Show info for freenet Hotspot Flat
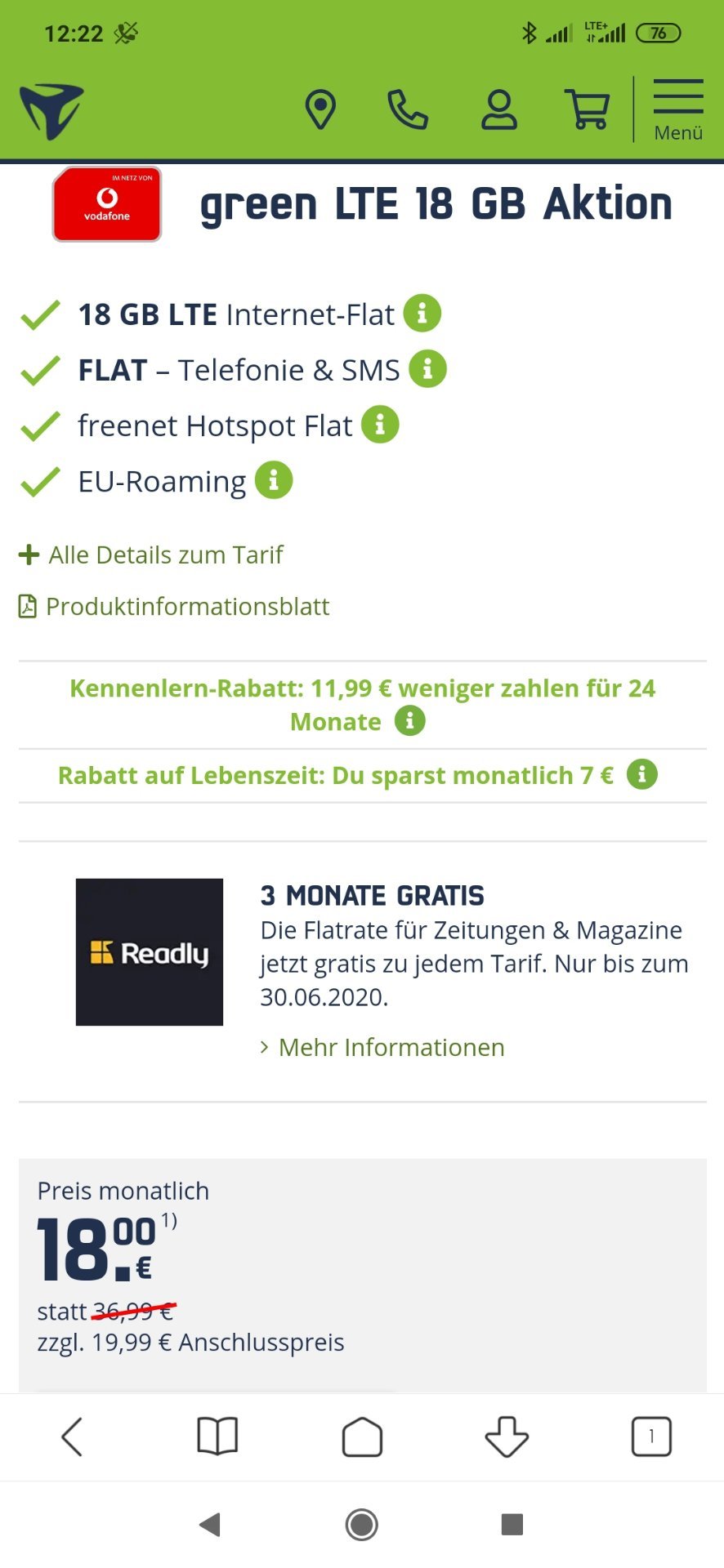The image size is (724, 1568). coord(380,424)
